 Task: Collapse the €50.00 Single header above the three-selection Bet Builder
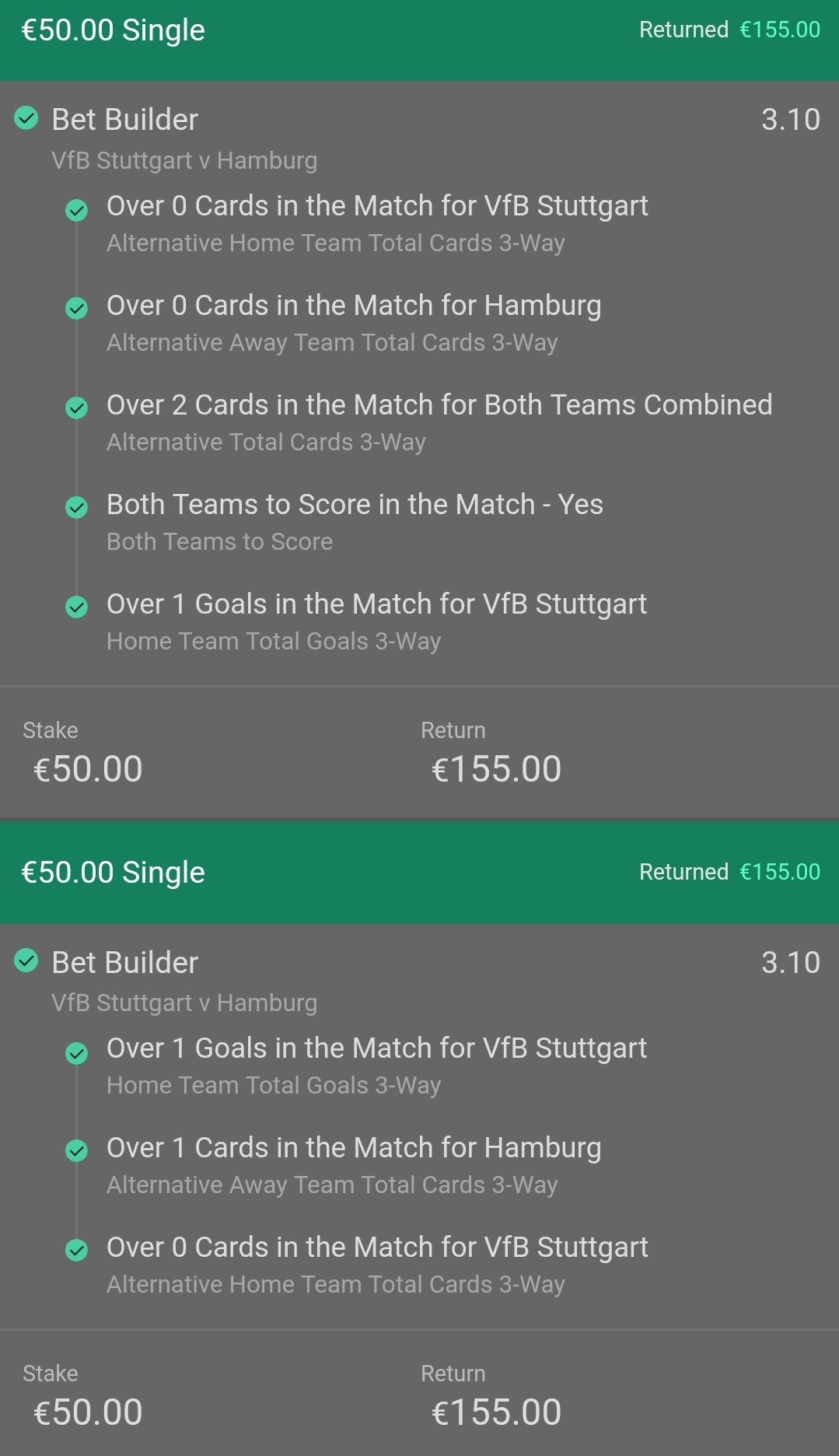[x=419, y=873]
